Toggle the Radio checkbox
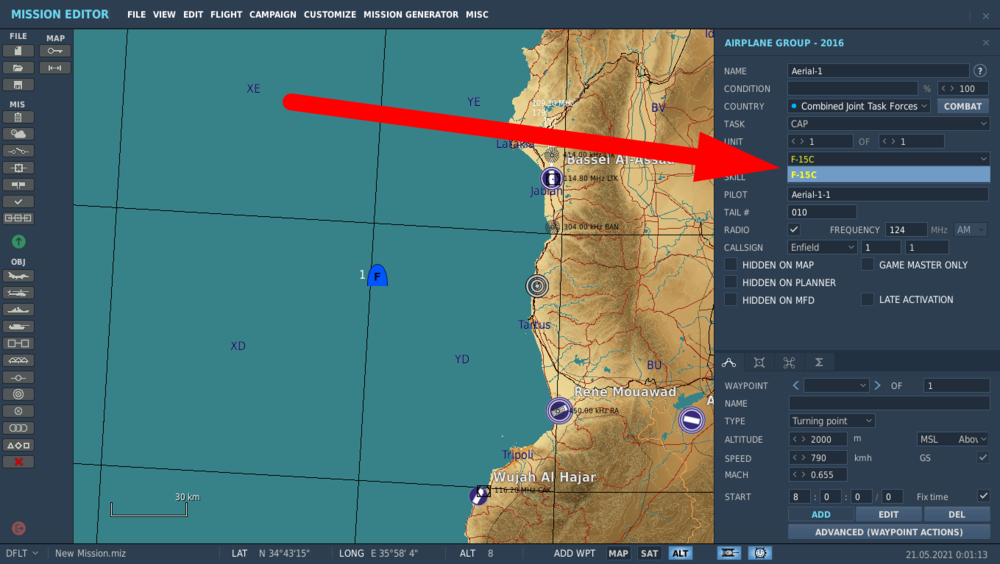 coord(795,230)
